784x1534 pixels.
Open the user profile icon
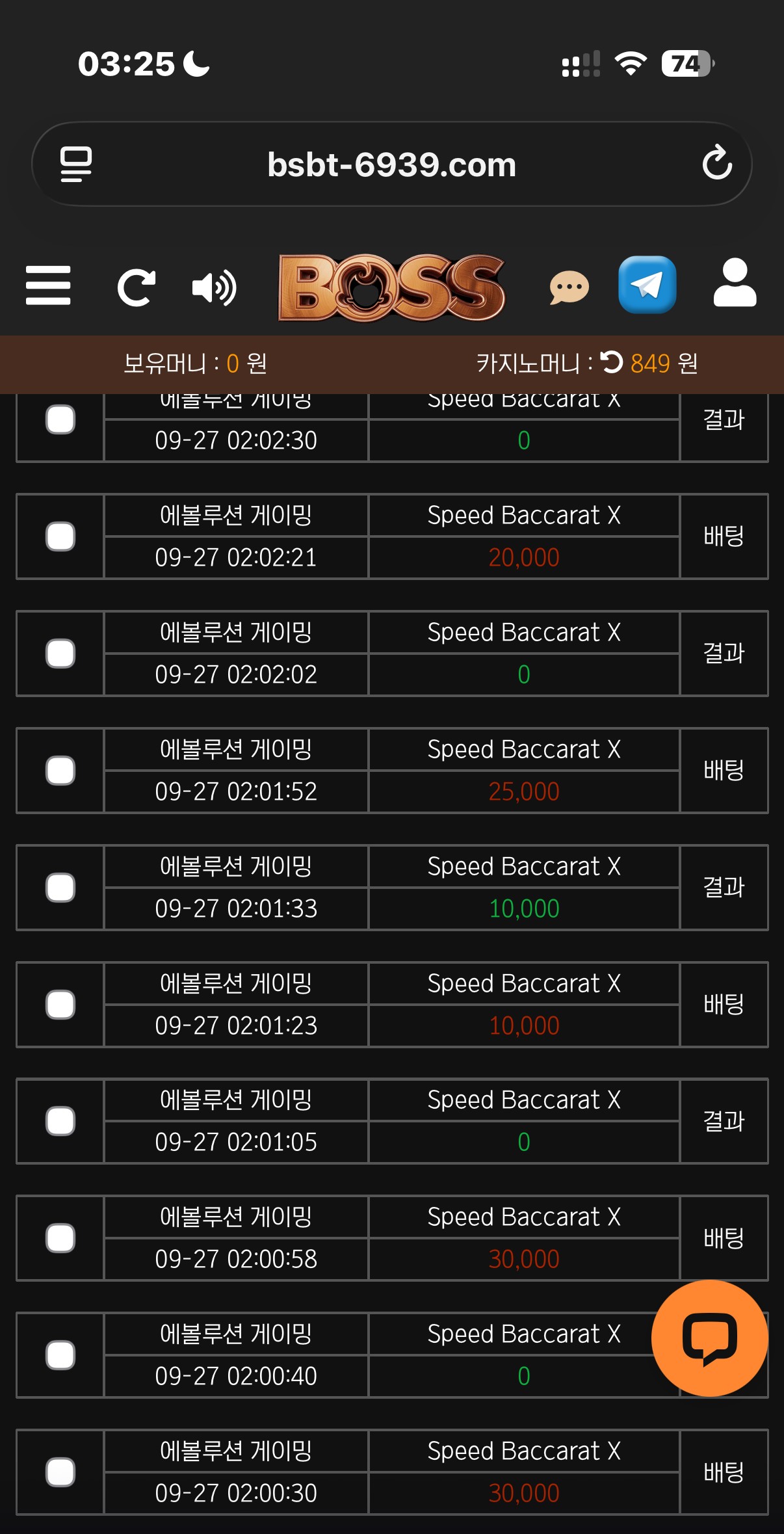735,283
